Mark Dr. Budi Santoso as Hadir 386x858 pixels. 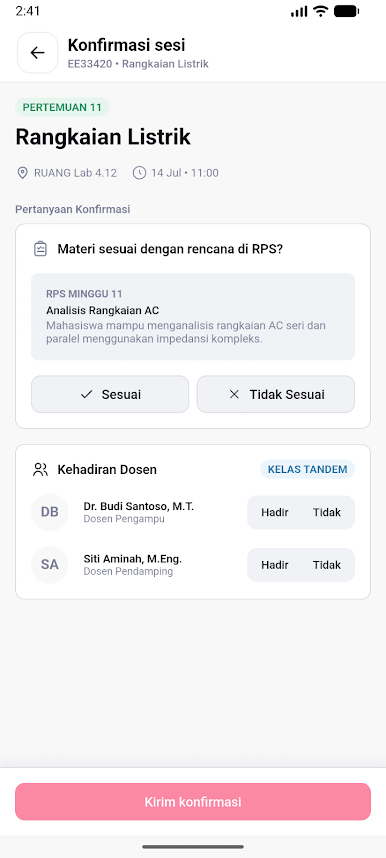pos(275,513)
